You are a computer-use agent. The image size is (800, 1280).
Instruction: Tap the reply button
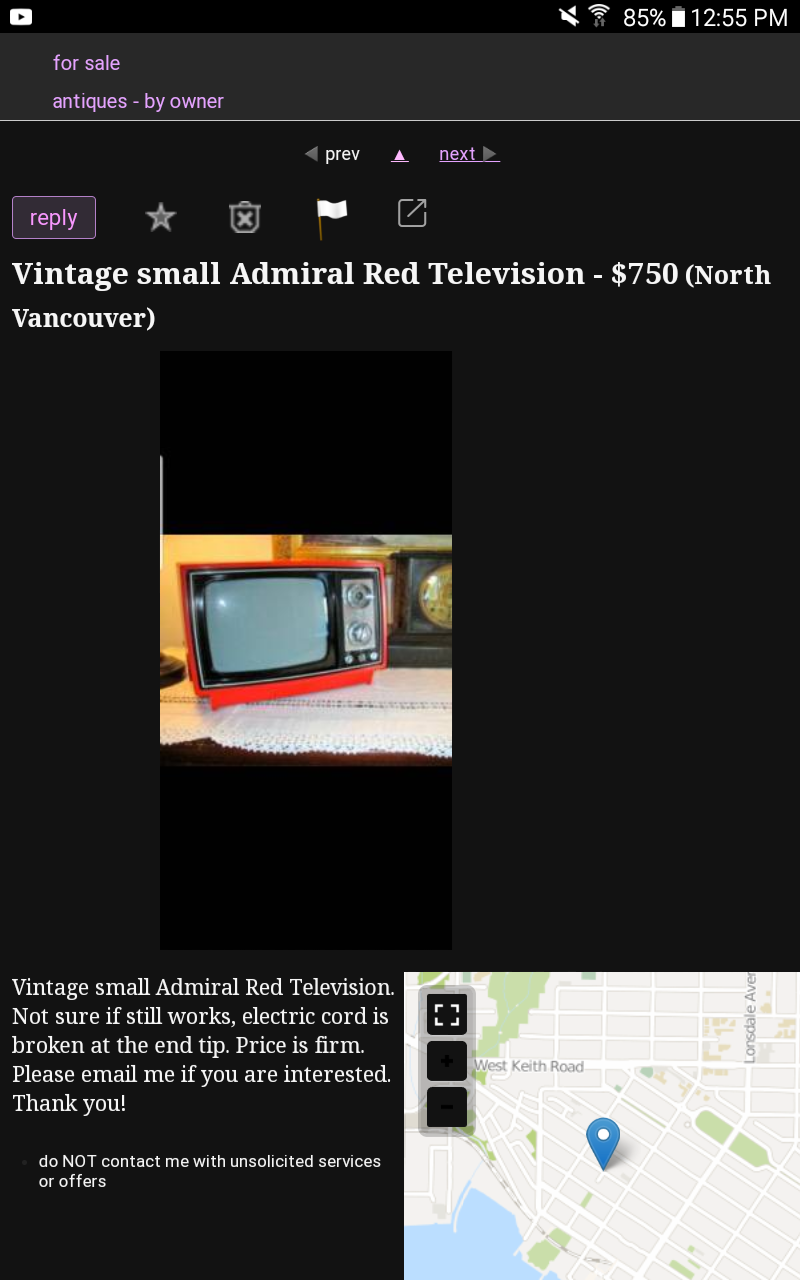click(x=54, y=218)
